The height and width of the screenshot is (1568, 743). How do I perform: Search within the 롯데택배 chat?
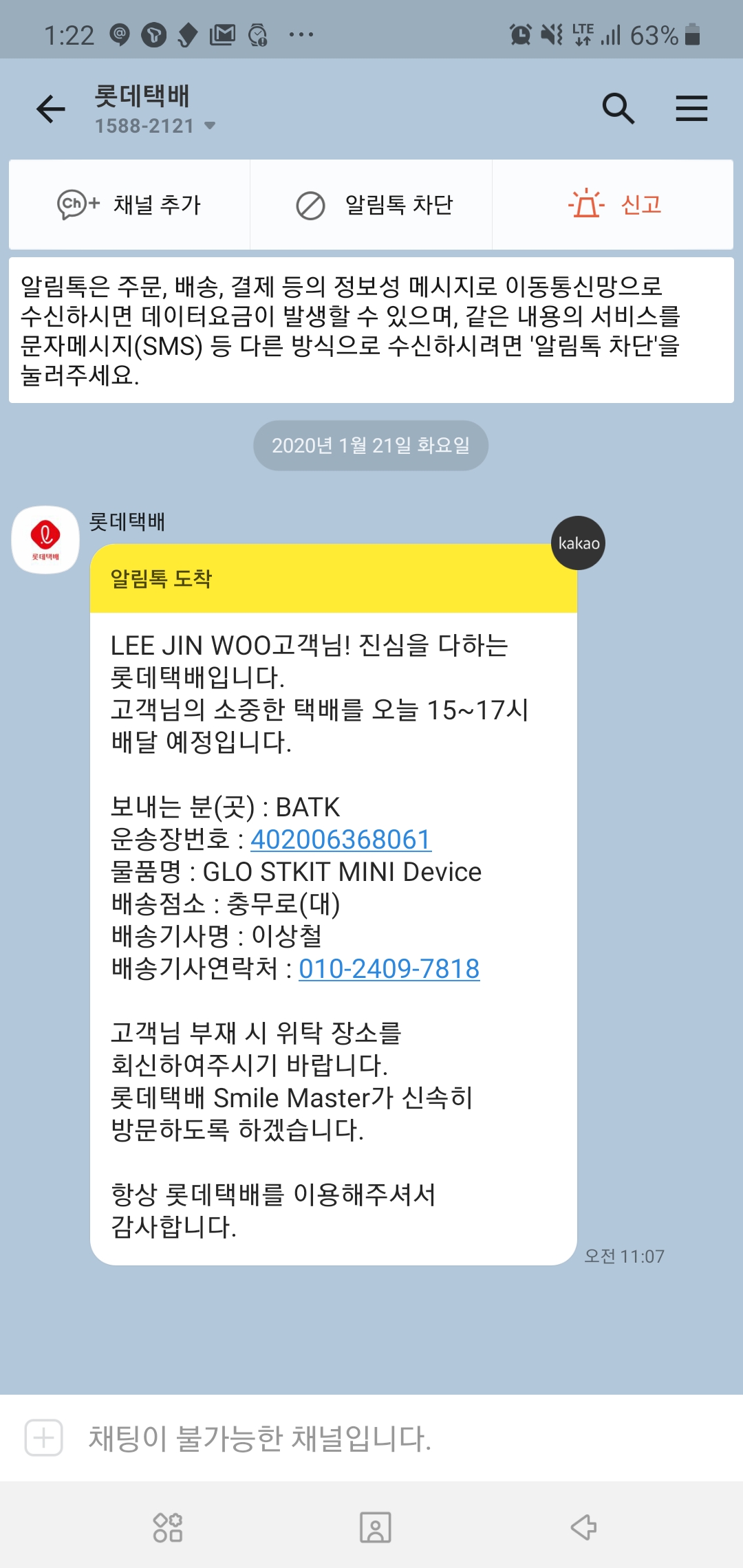[x=618, y=109]
